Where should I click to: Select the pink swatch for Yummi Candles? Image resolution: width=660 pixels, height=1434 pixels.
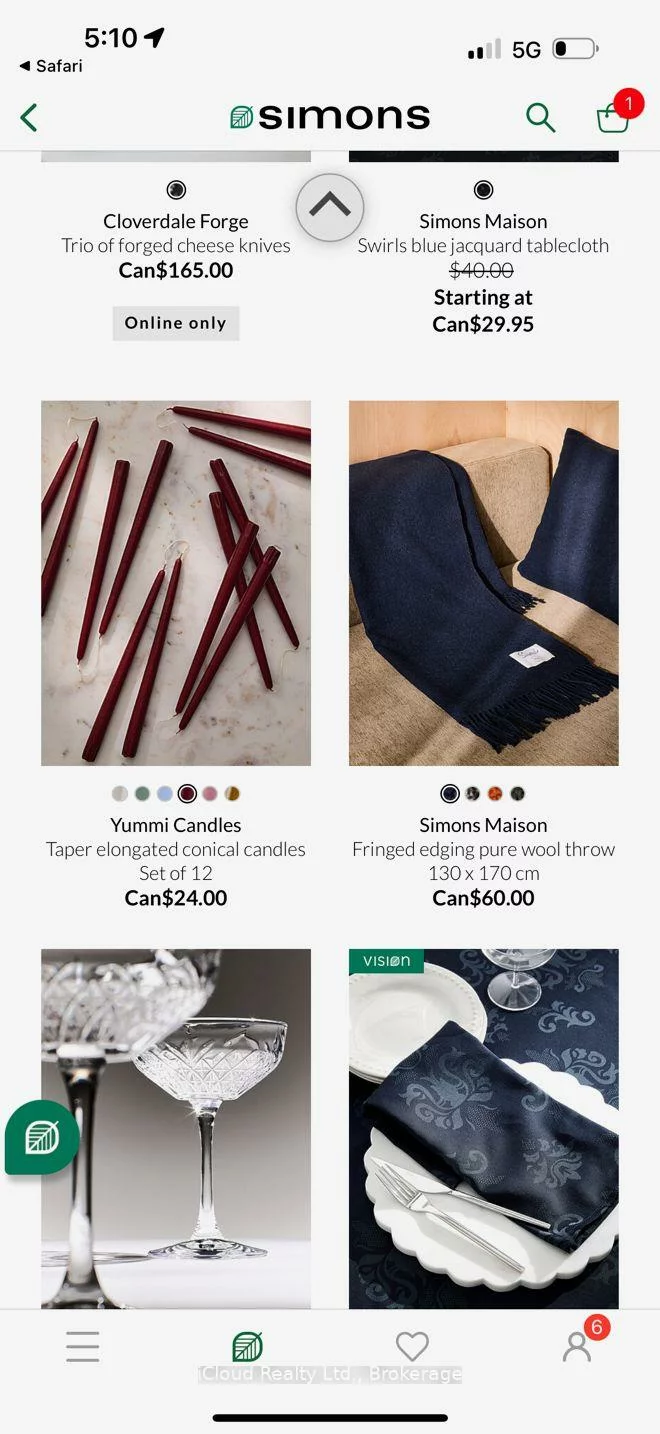click(210, 794)
